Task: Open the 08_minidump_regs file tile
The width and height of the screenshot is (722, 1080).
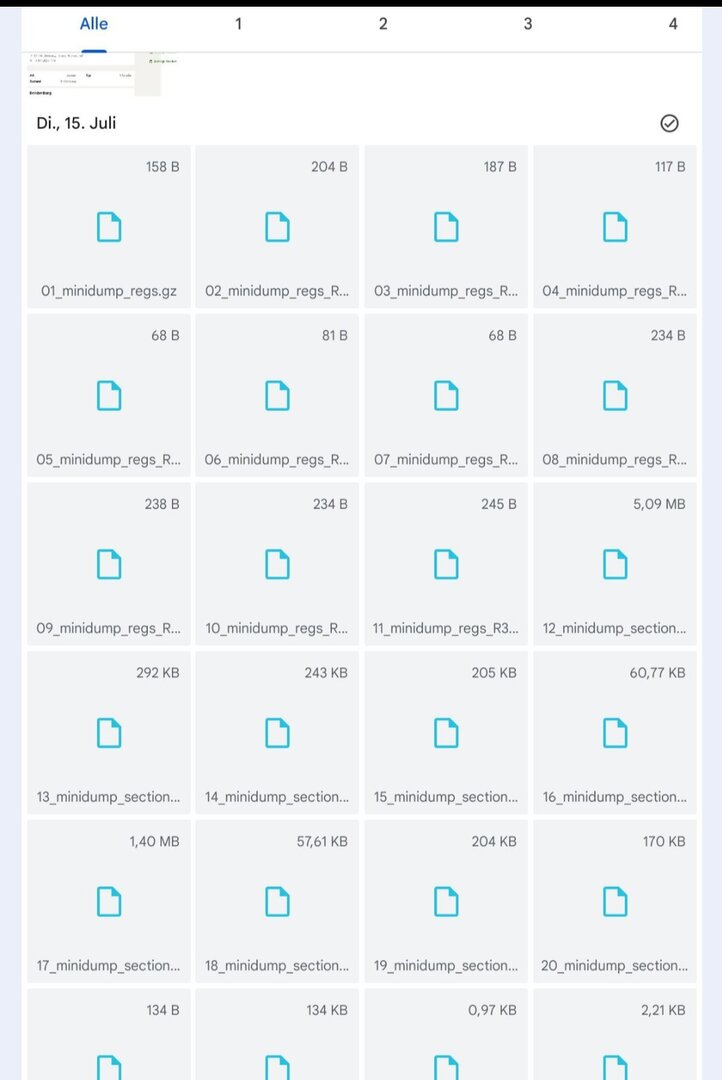Action: point(615,397)
